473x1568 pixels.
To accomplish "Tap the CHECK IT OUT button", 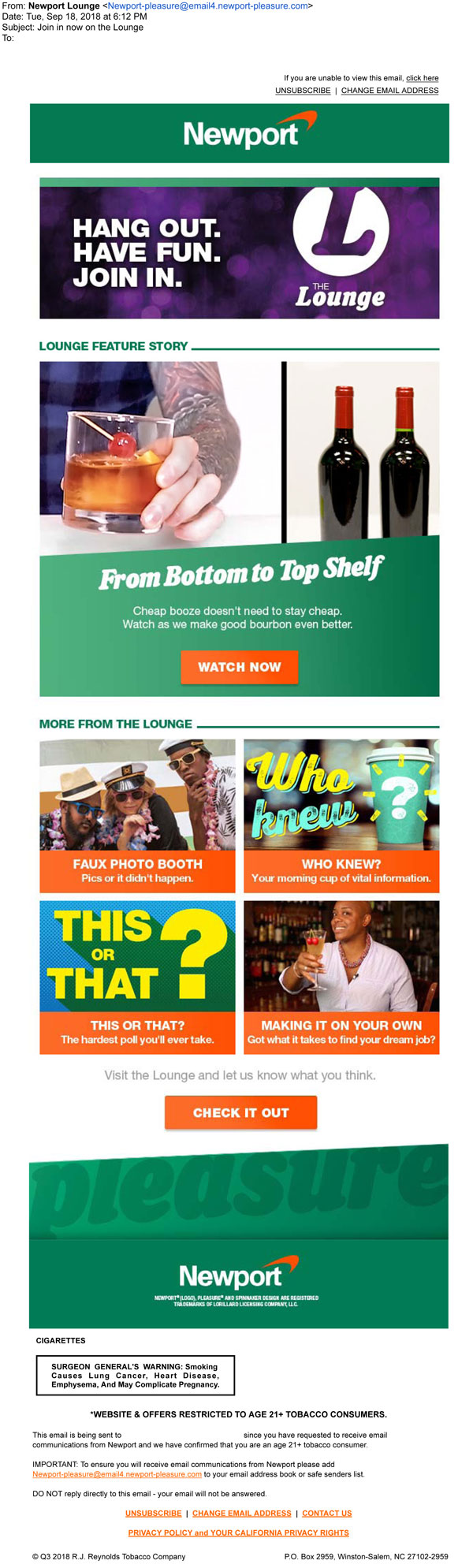I will tap(240, 1112).
